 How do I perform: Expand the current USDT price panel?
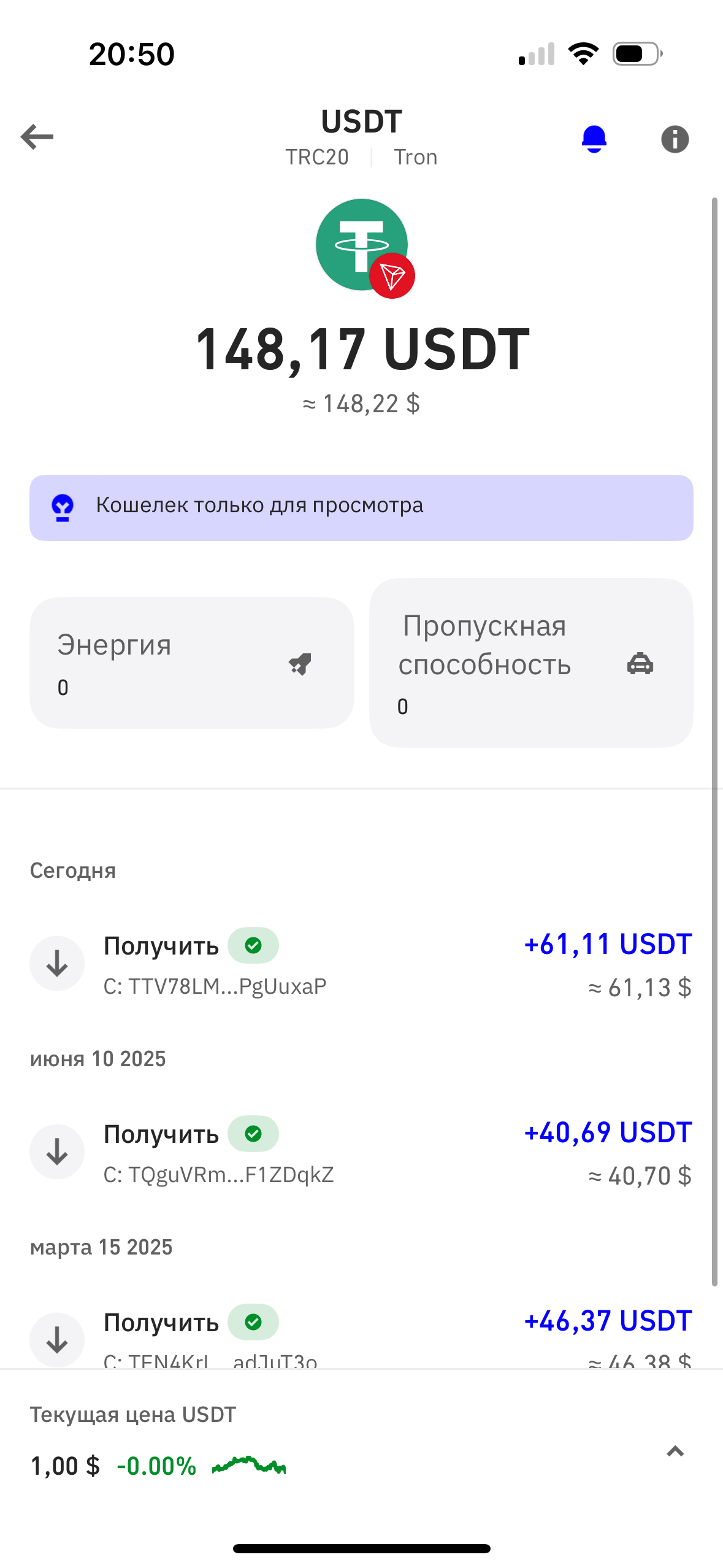675,1451
